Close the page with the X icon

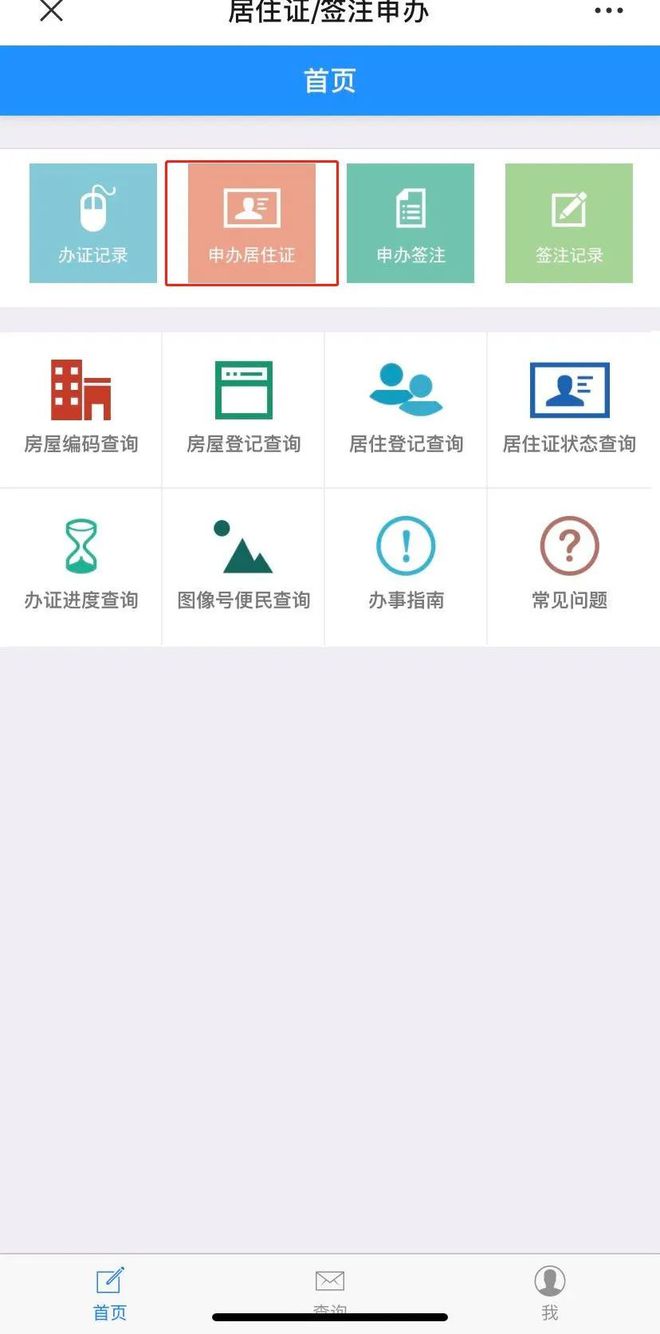coord(50,11)
